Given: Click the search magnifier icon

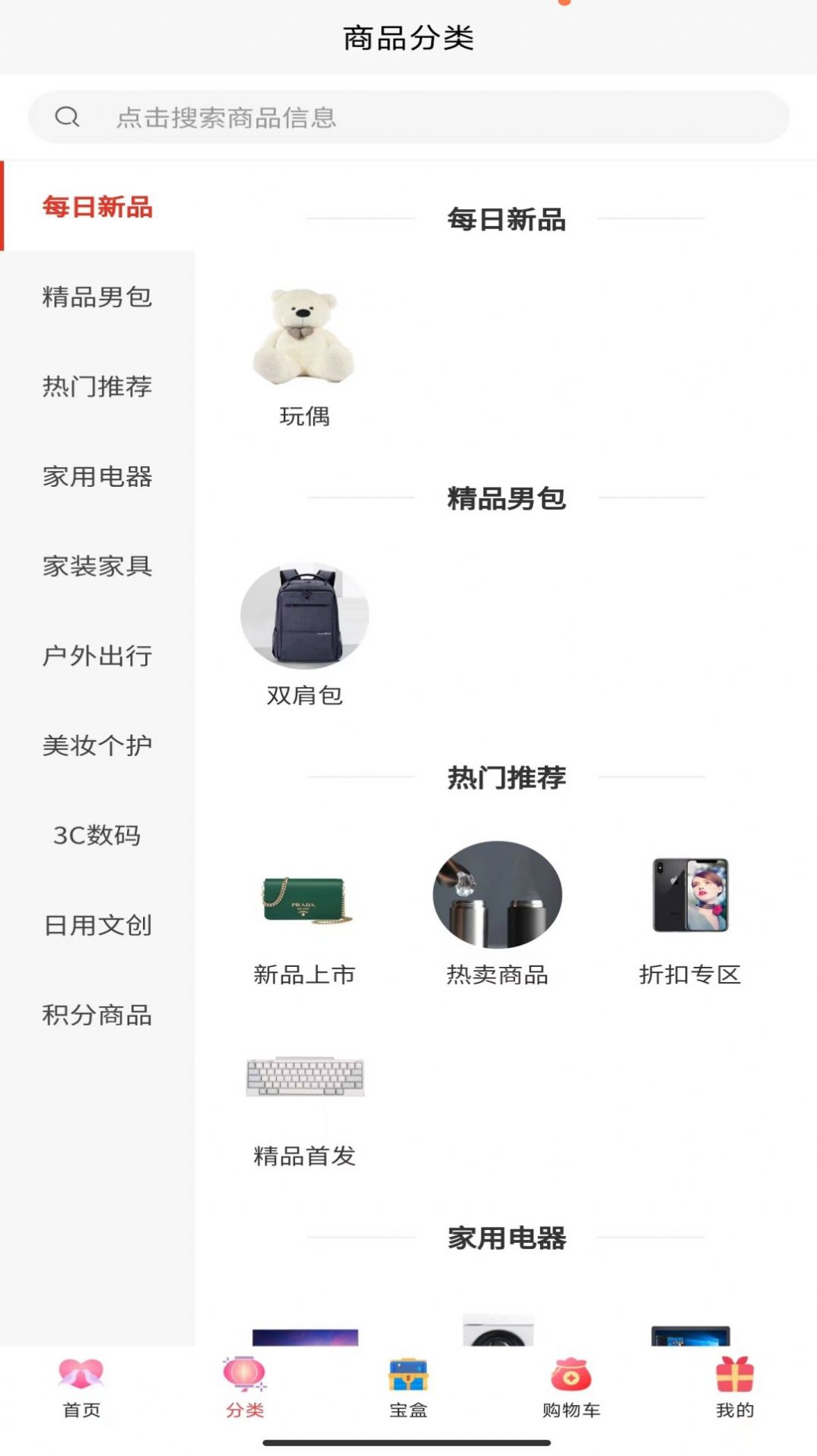Looking at the screenshot, I should click(68, 116).
